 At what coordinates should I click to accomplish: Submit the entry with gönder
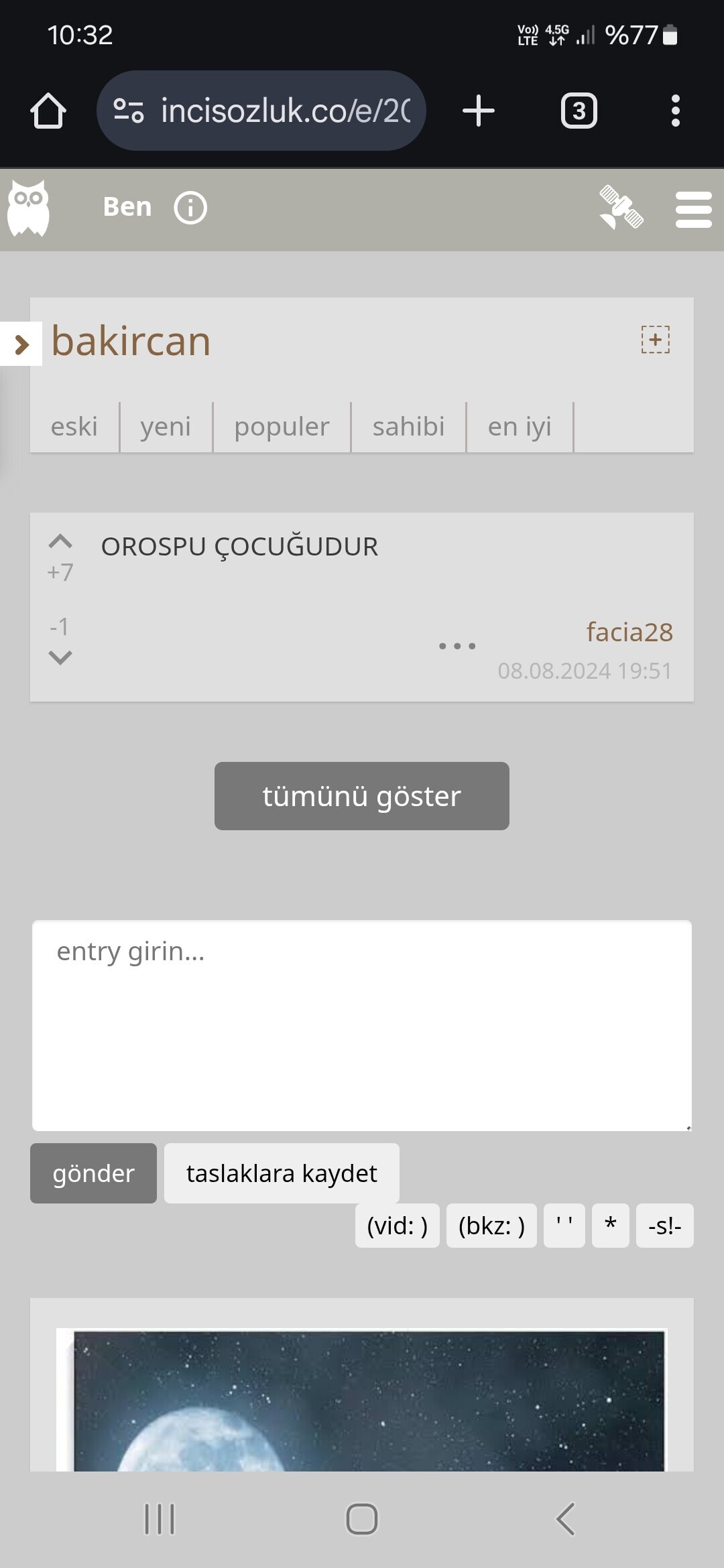point(93,1173)
